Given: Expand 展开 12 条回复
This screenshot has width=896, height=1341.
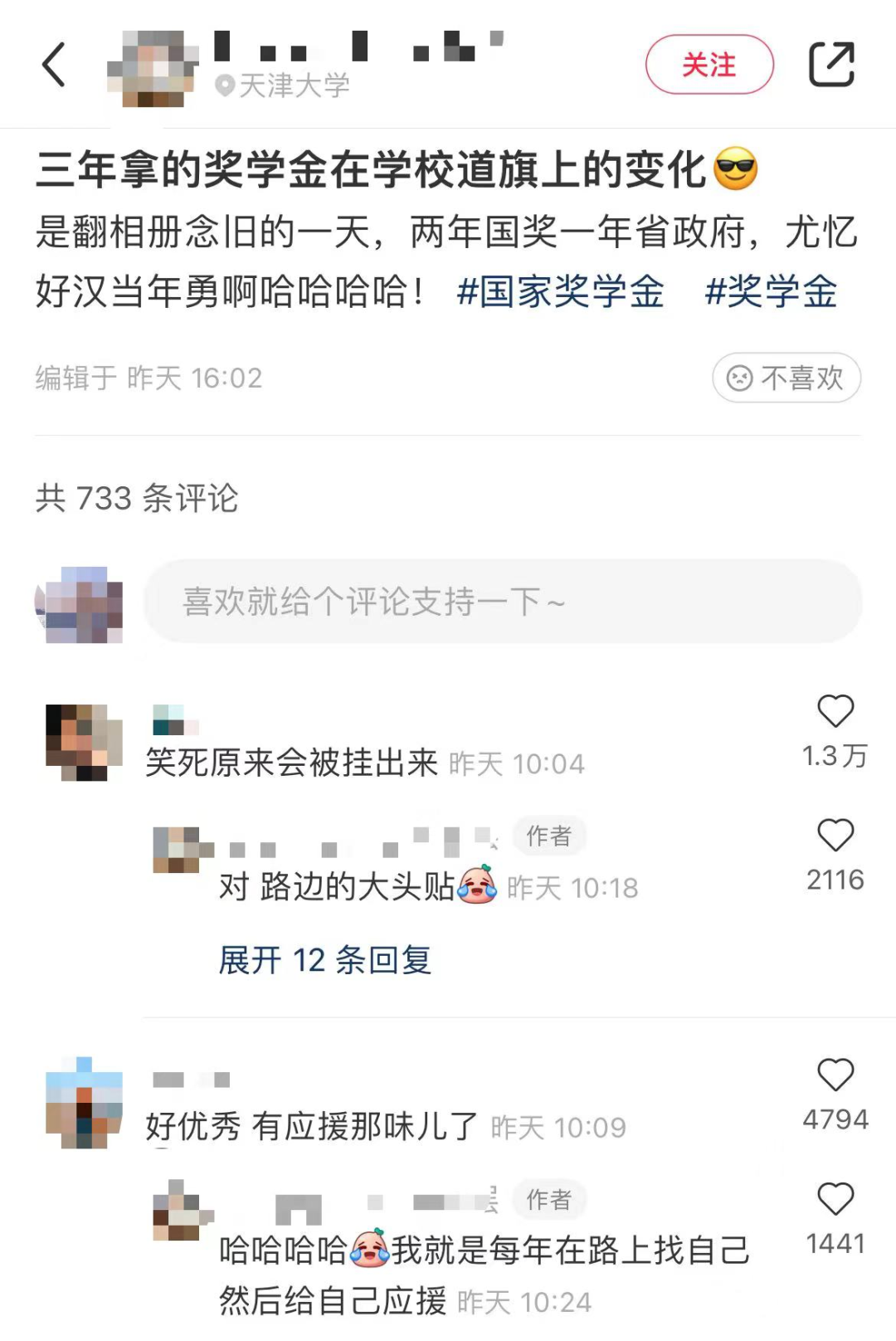Looking at the screenshot, I should [325, 960].
